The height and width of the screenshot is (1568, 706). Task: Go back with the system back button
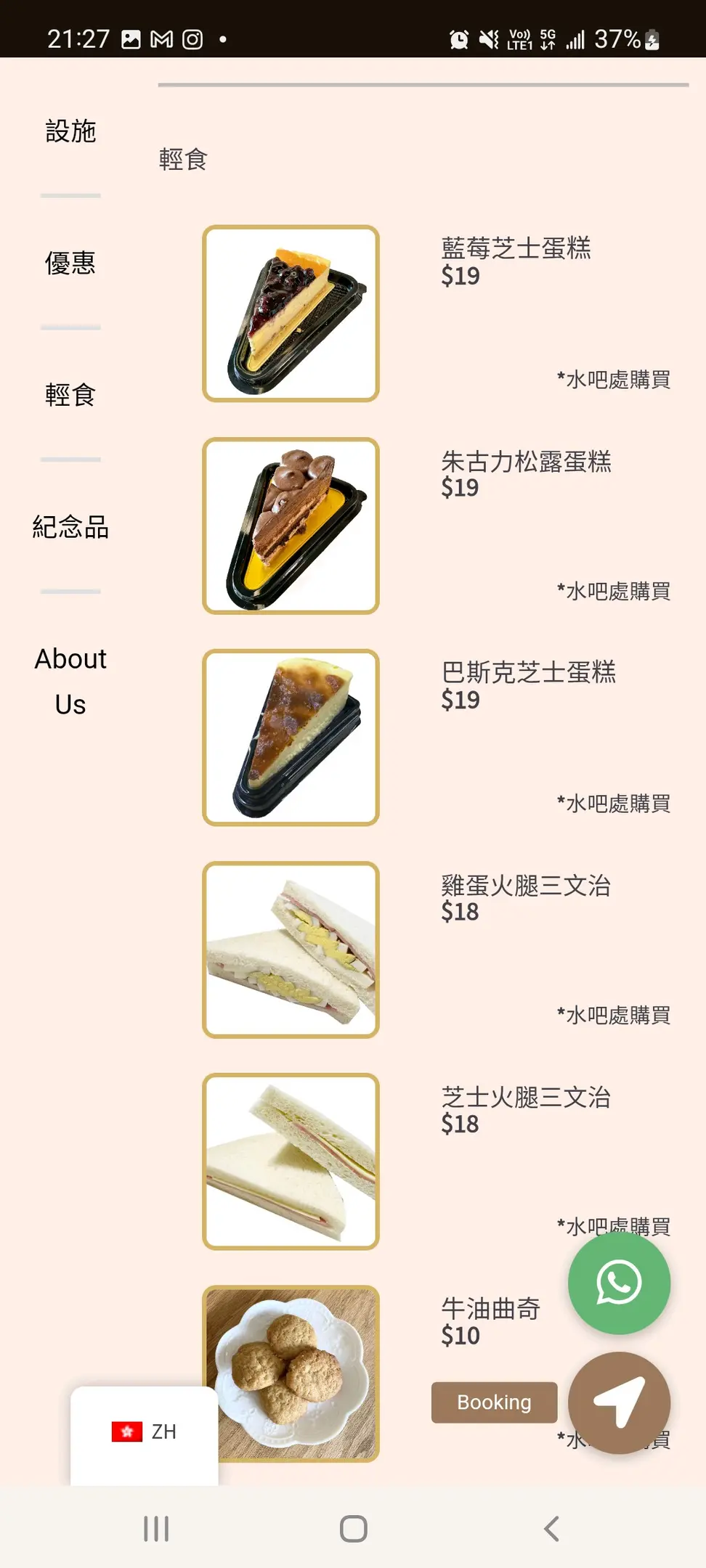552,1529
